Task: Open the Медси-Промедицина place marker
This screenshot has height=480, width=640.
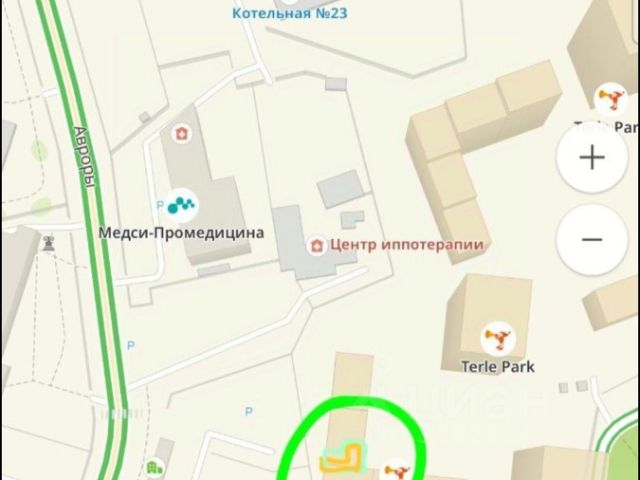Action: coord(181,206)
